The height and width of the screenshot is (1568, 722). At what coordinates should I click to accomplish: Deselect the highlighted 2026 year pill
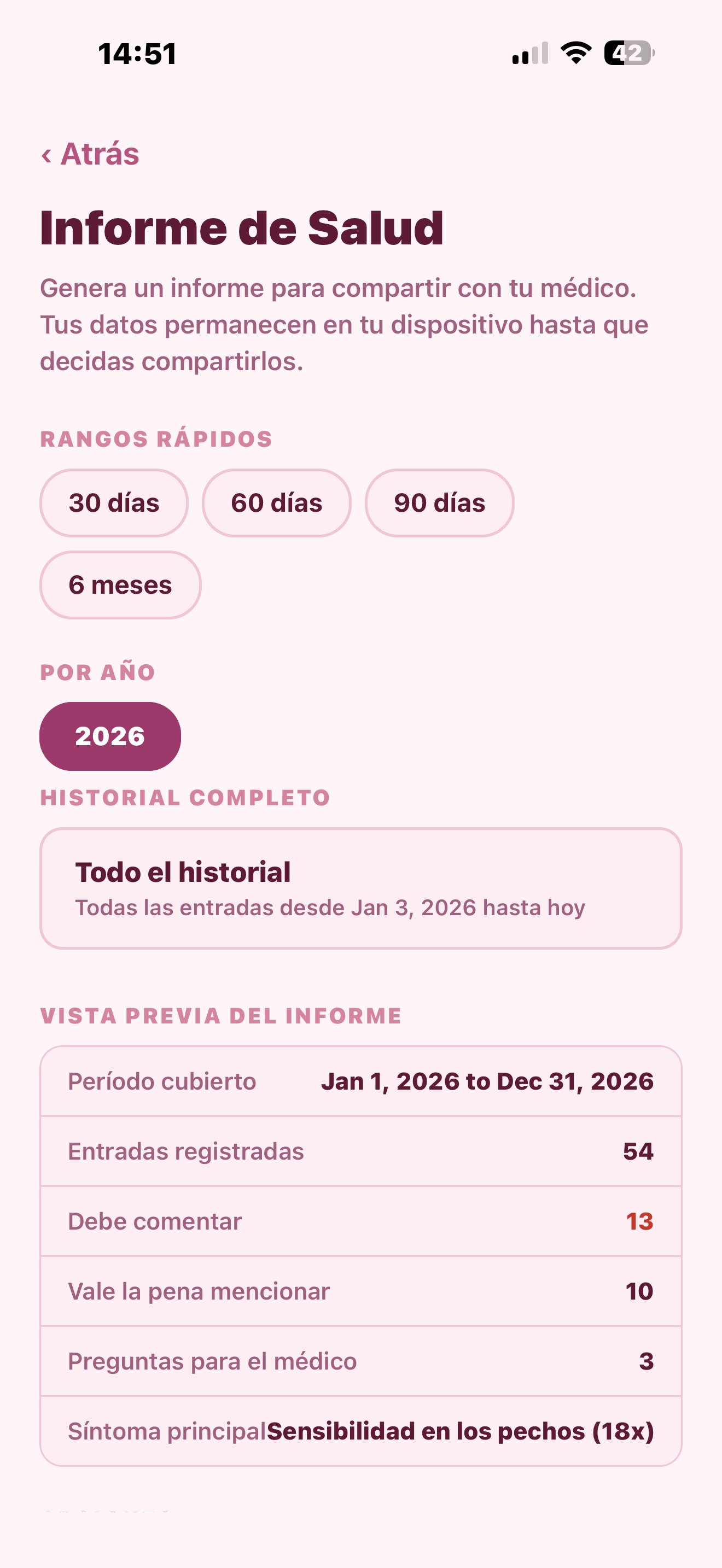pos(110,736)
